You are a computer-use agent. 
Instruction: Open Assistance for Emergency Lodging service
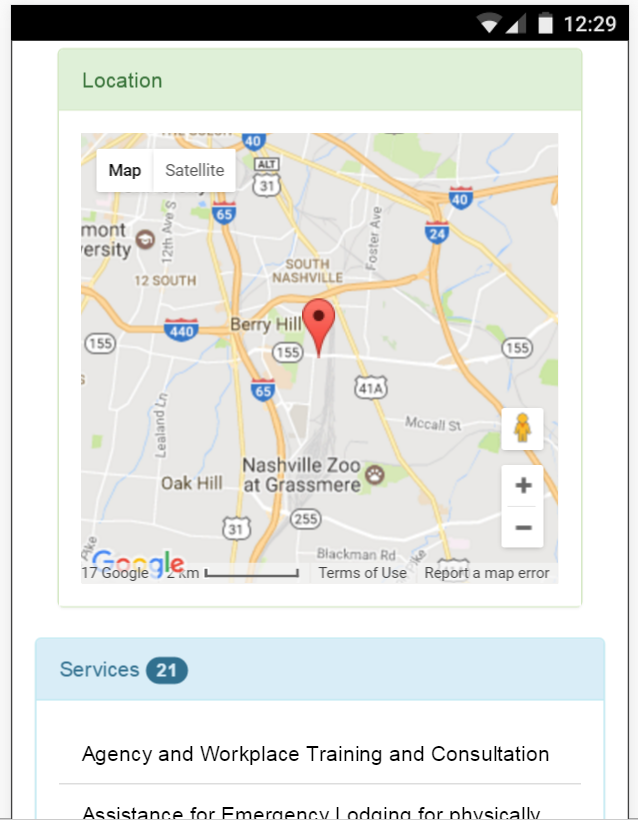(311, 812)
